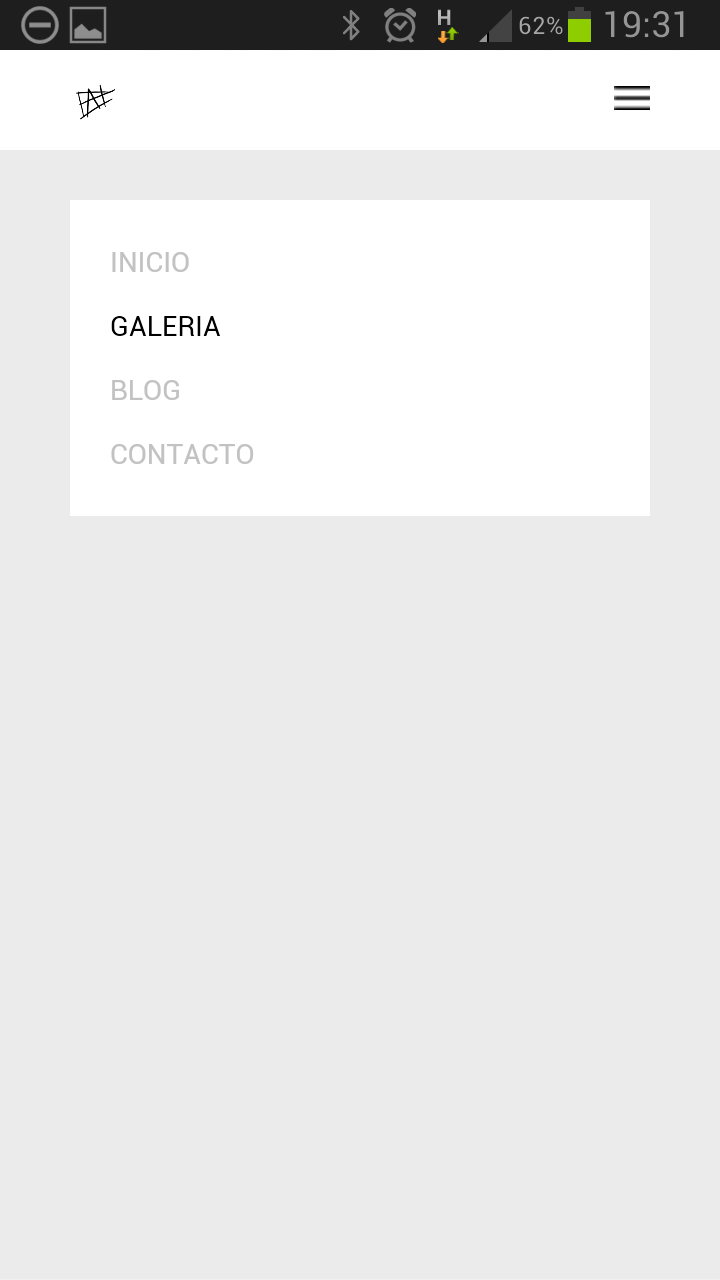Open the GALERIA section
This screenshot has height=1280, width=720.
pos(165,326)
